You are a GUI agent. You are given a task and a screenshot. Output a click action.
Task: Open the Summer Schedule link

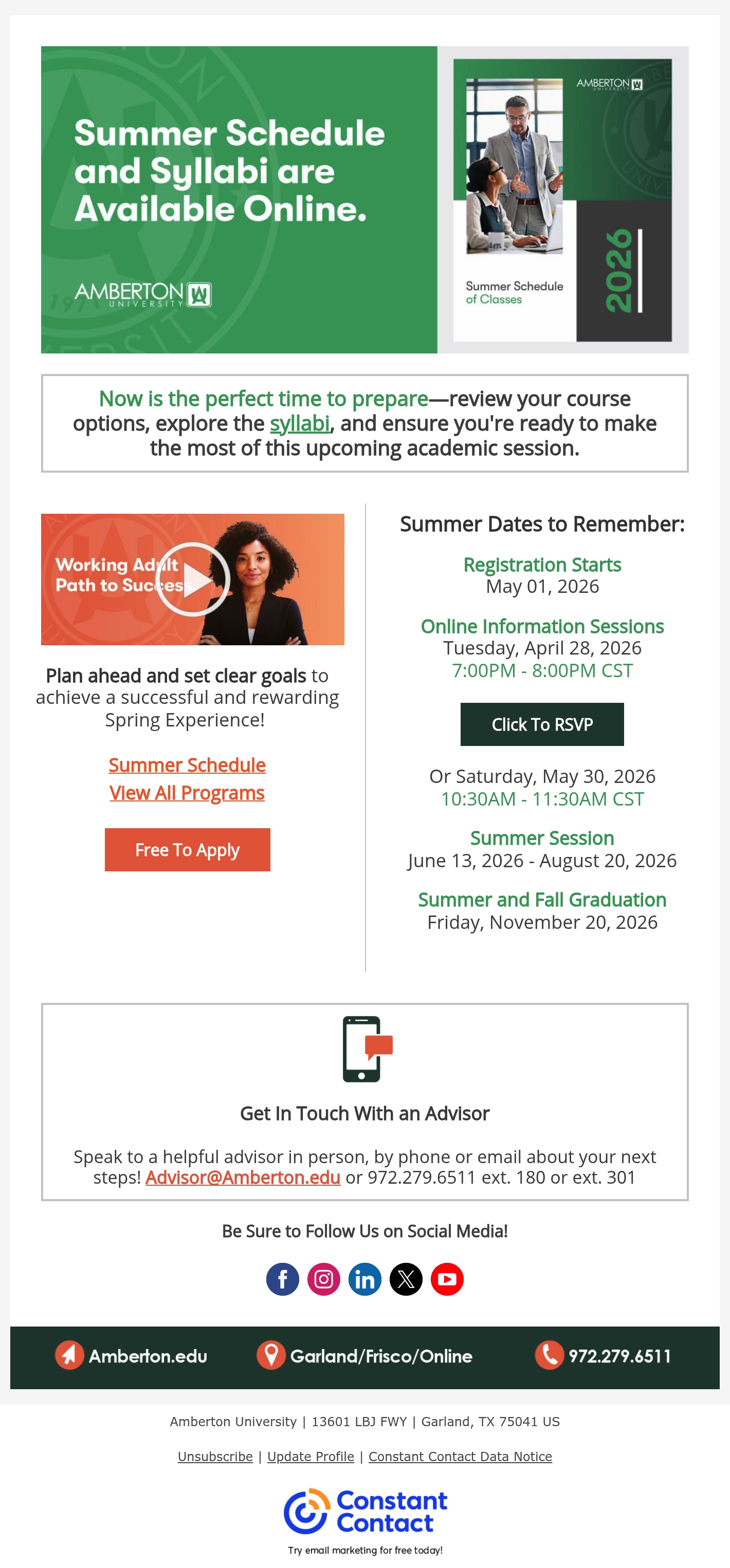tap(187, 765)
